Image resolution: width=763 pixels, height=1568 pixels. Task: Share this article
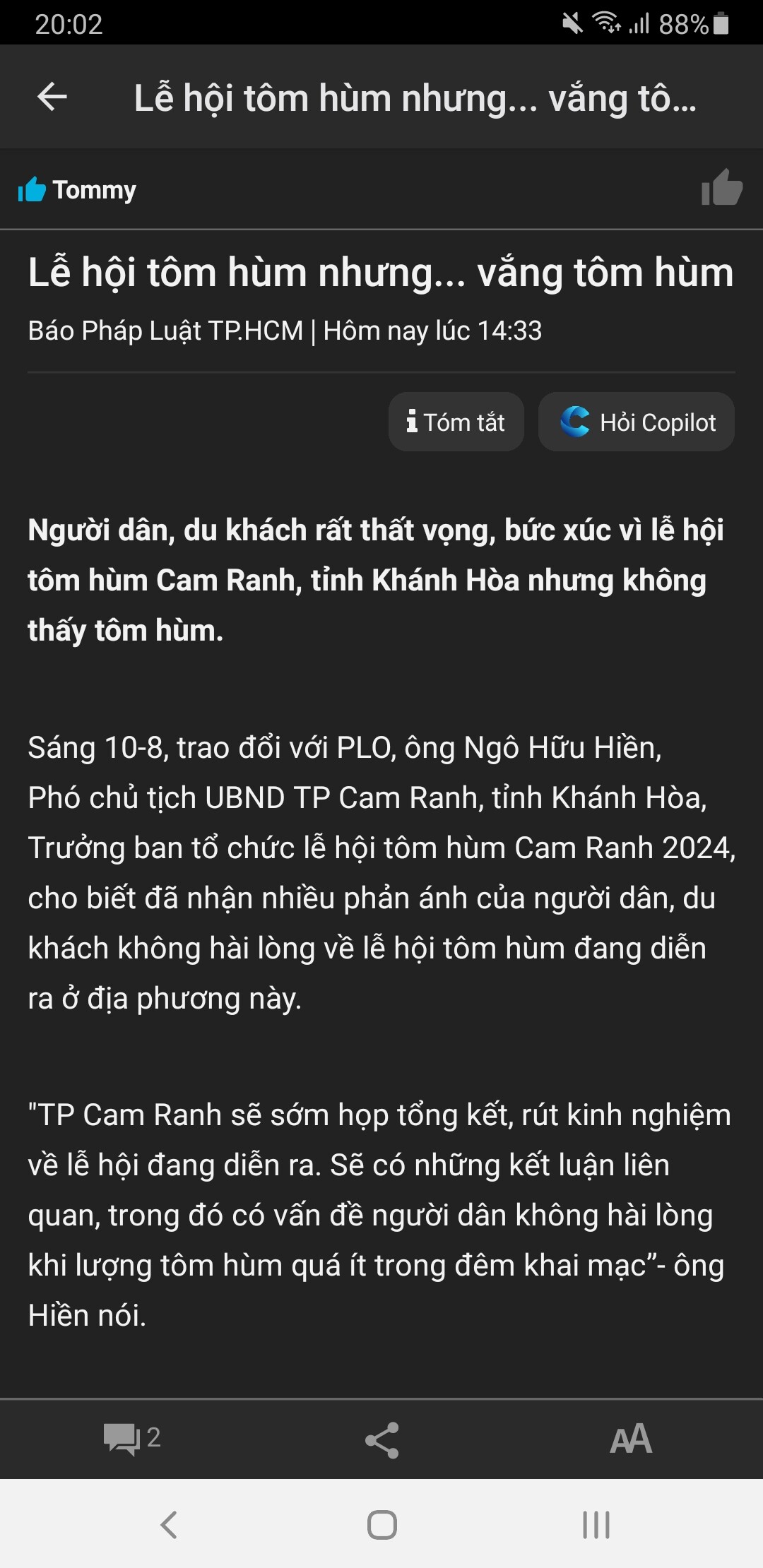point(382,1439)
